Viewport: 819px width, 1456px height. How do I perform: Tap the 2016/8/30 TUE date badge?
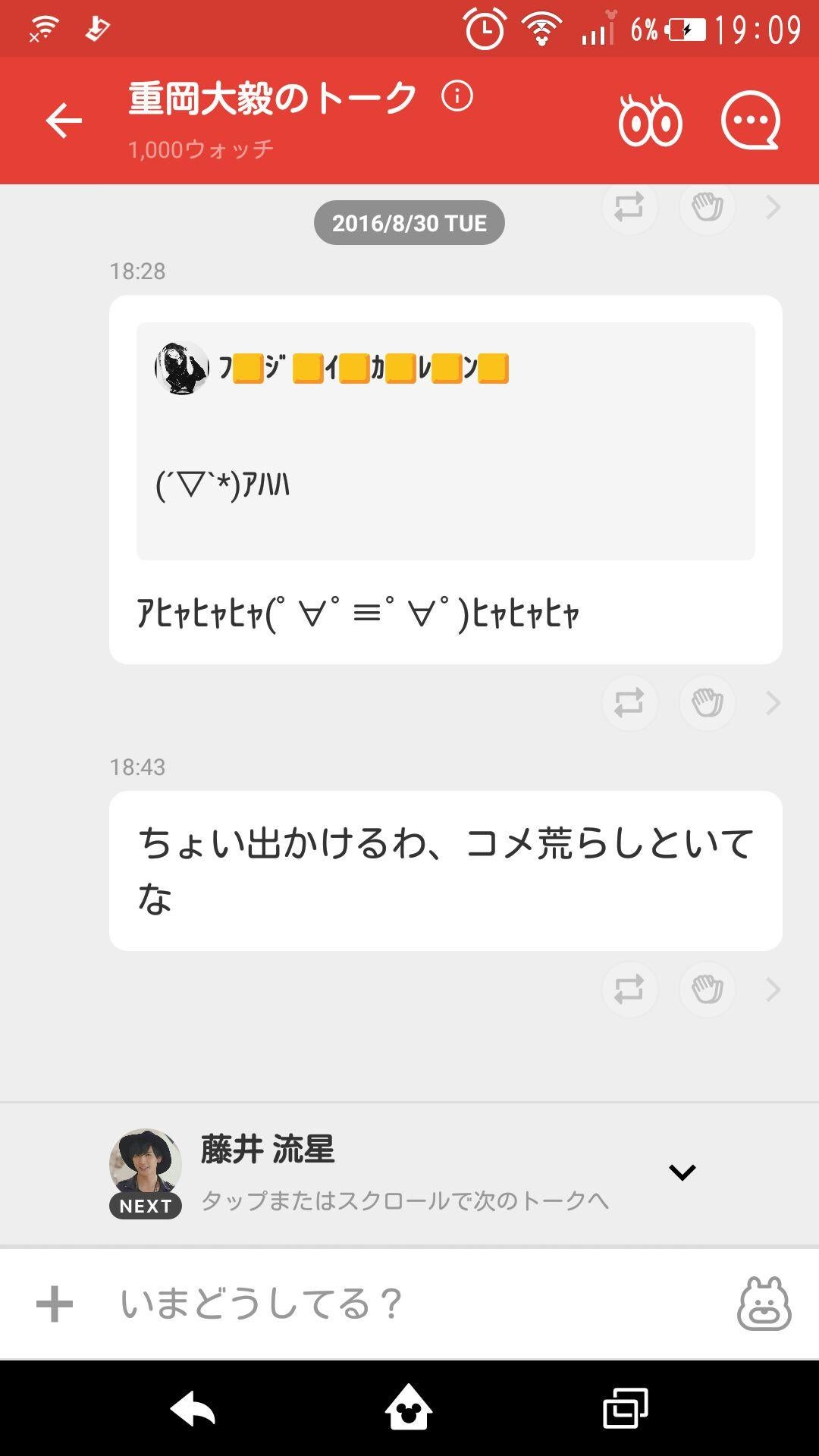click(x=409, y=222)
